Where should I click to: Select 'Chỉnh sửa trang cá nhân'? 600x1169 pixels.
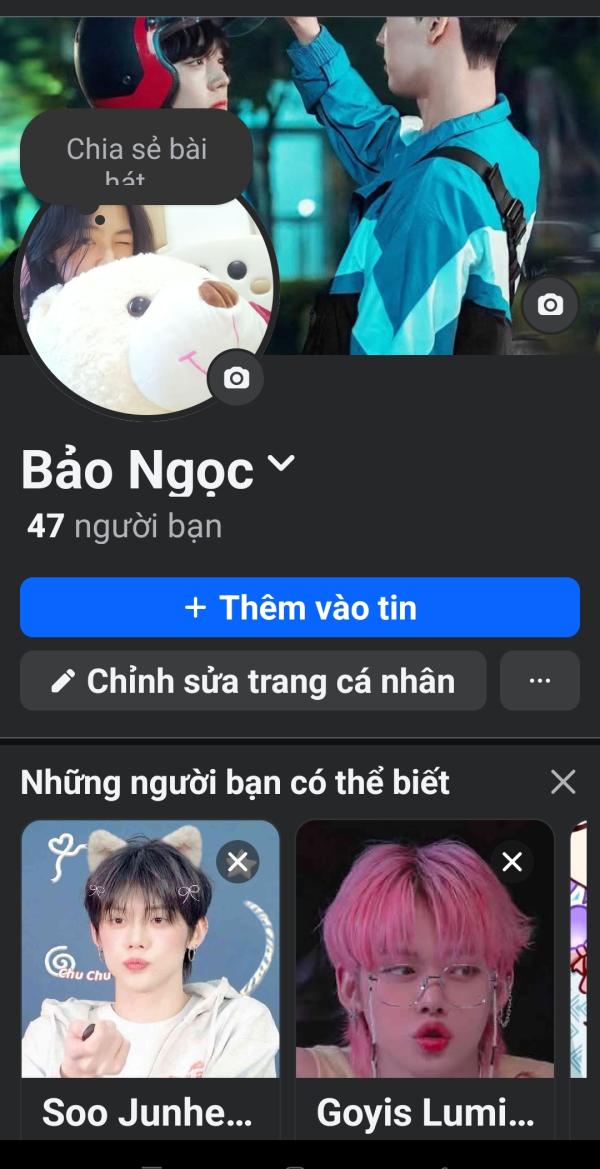(x=253, y=681)
